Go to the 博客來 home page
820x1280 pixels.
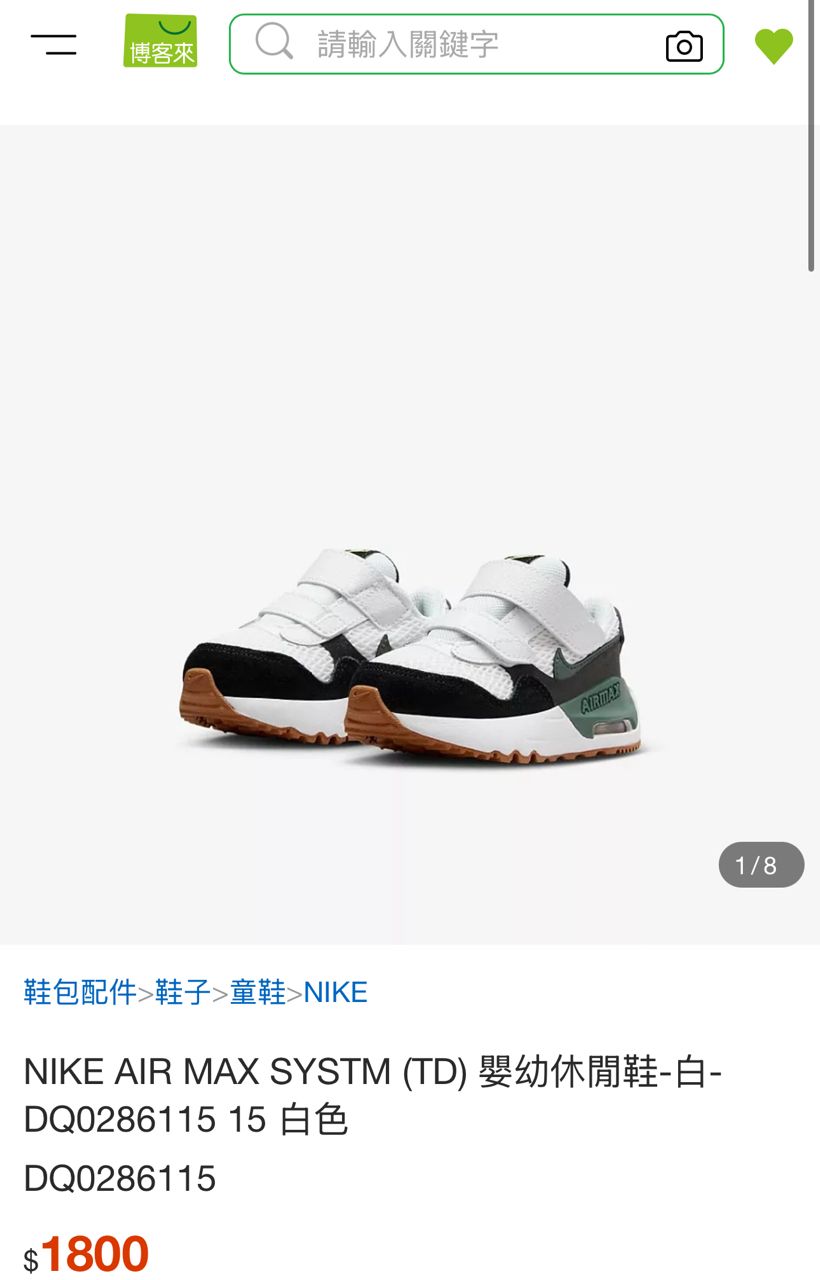coord(160,42)
